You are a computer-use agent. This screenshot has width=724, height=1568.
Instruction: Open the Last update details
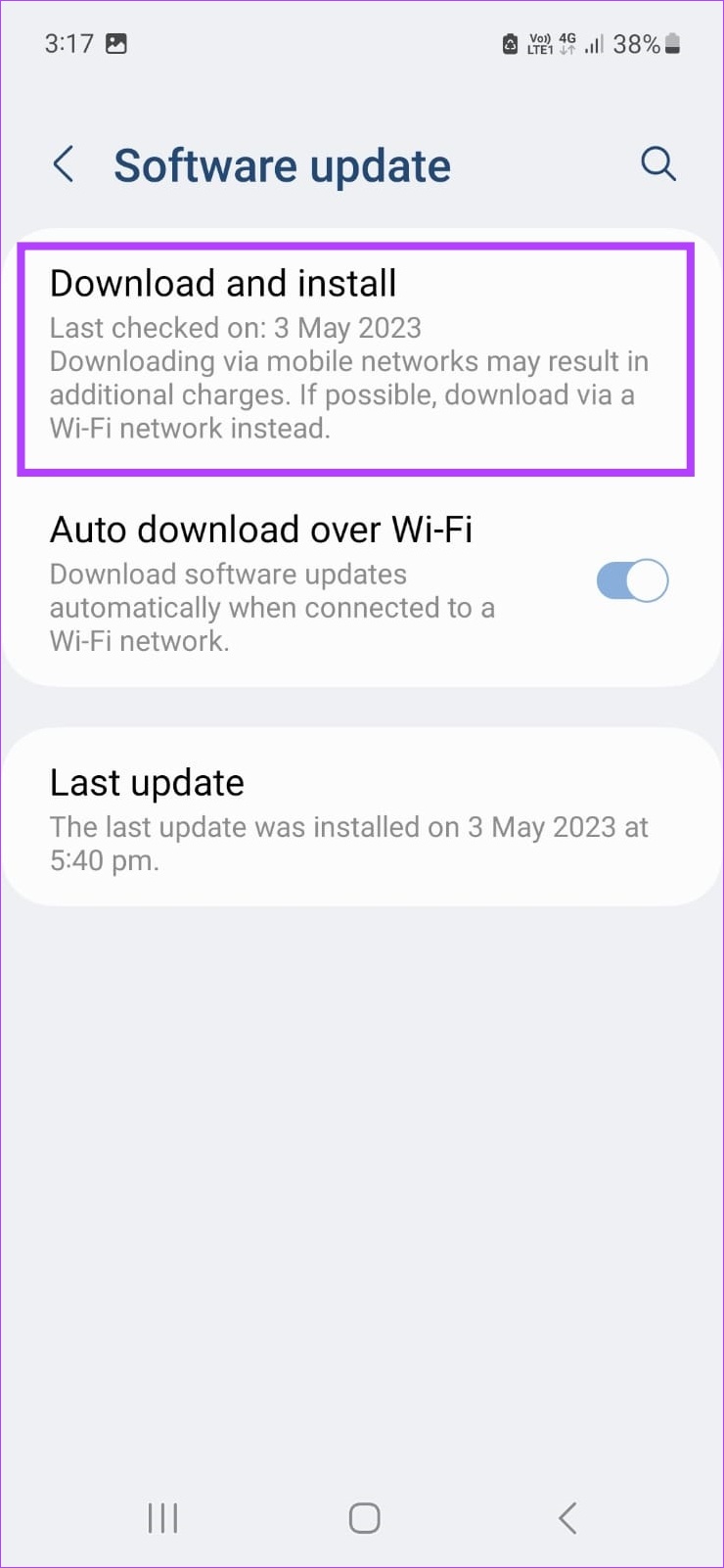pyautogui.click(x=361, y=817)
